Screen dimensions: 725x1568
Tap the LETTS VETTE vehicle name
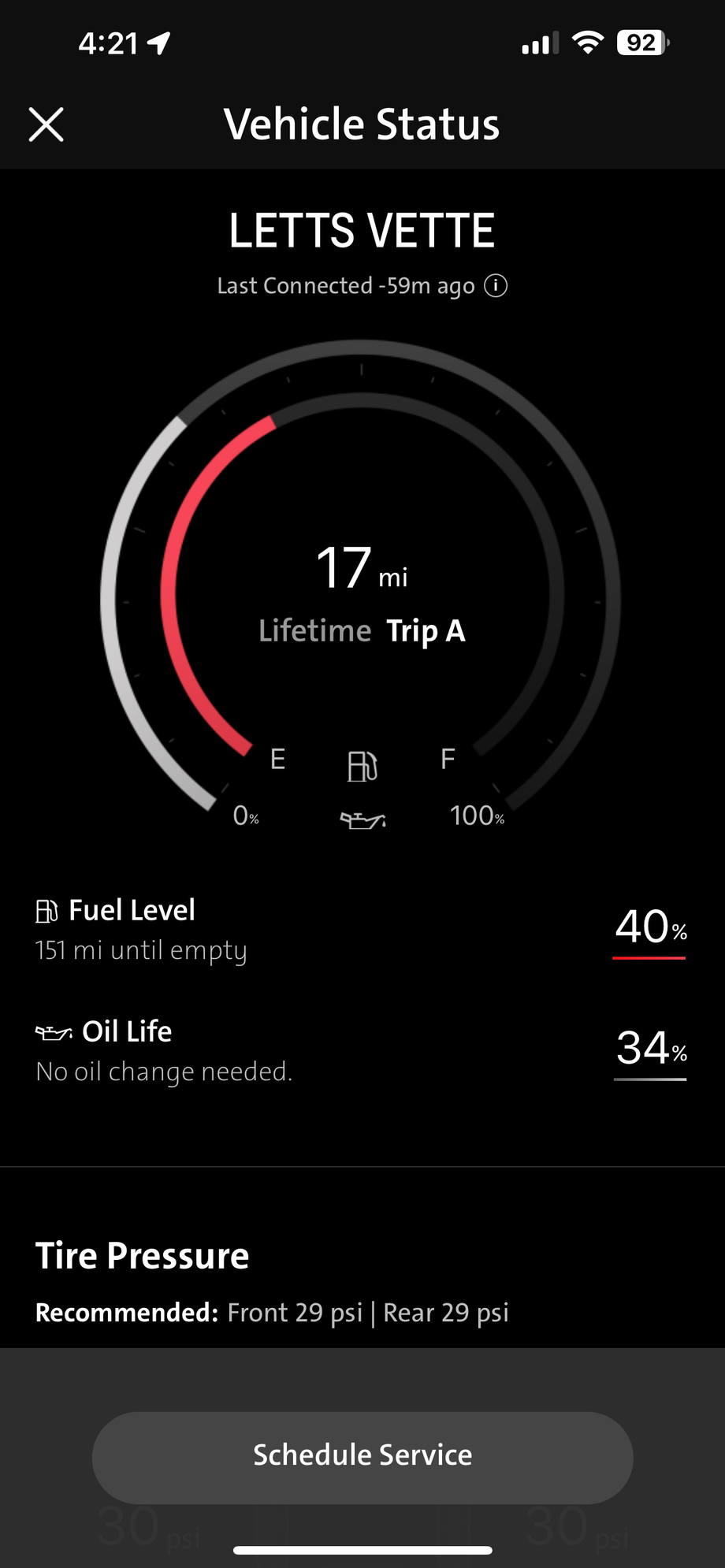click(x=362, y=229)
